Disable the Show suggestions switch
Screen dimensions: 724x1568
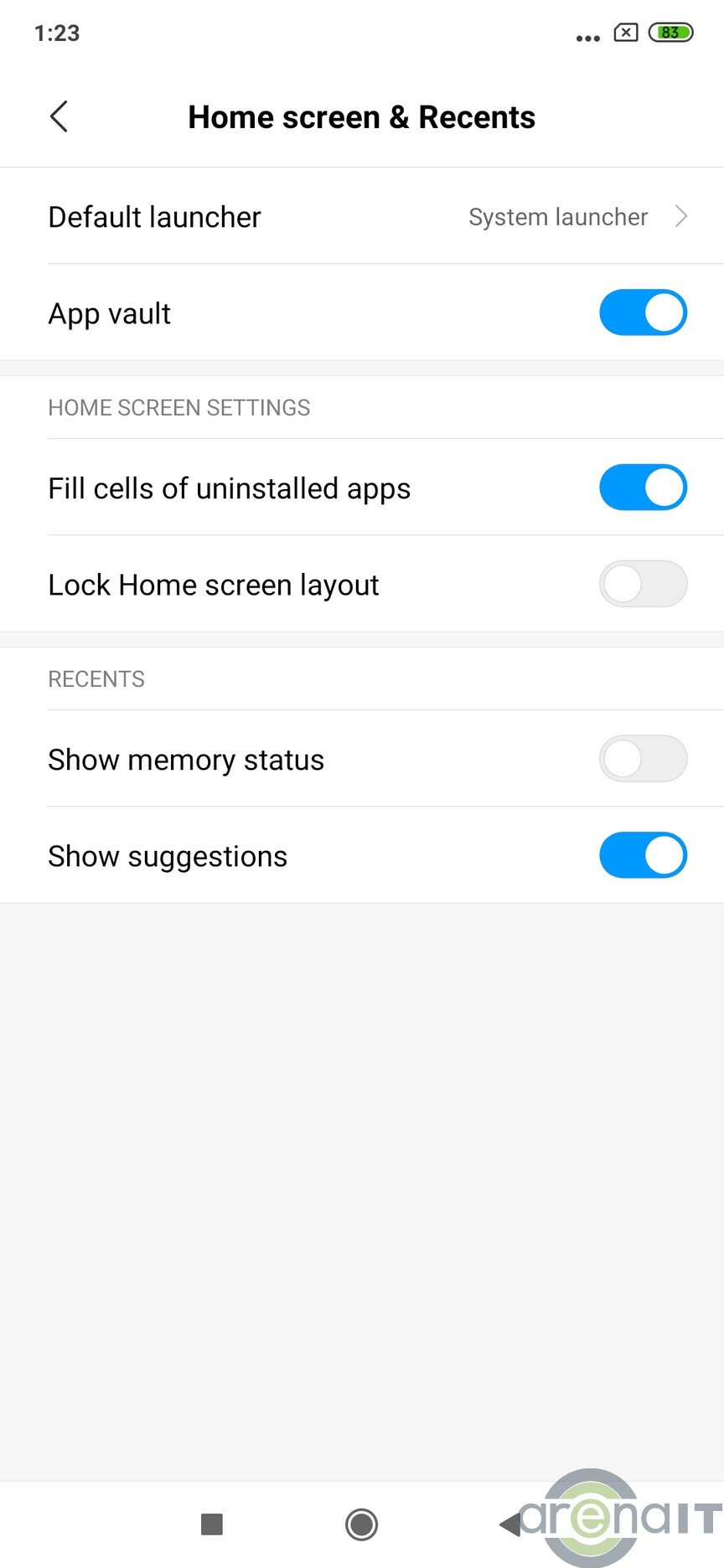point(643,855)
